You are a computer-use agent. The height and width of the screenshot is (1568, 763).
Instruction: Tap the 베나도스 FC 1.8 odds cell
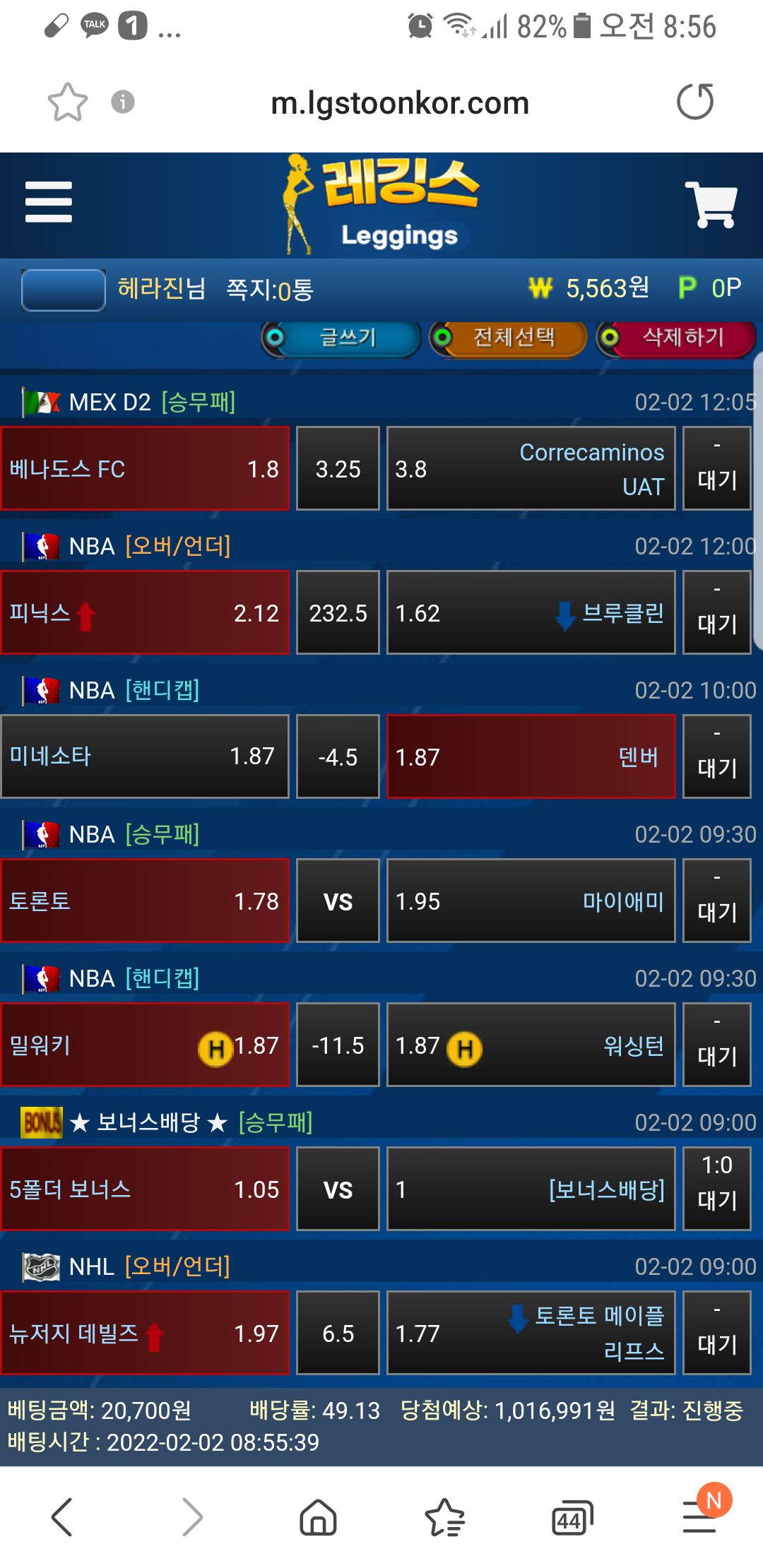(146, 469)
